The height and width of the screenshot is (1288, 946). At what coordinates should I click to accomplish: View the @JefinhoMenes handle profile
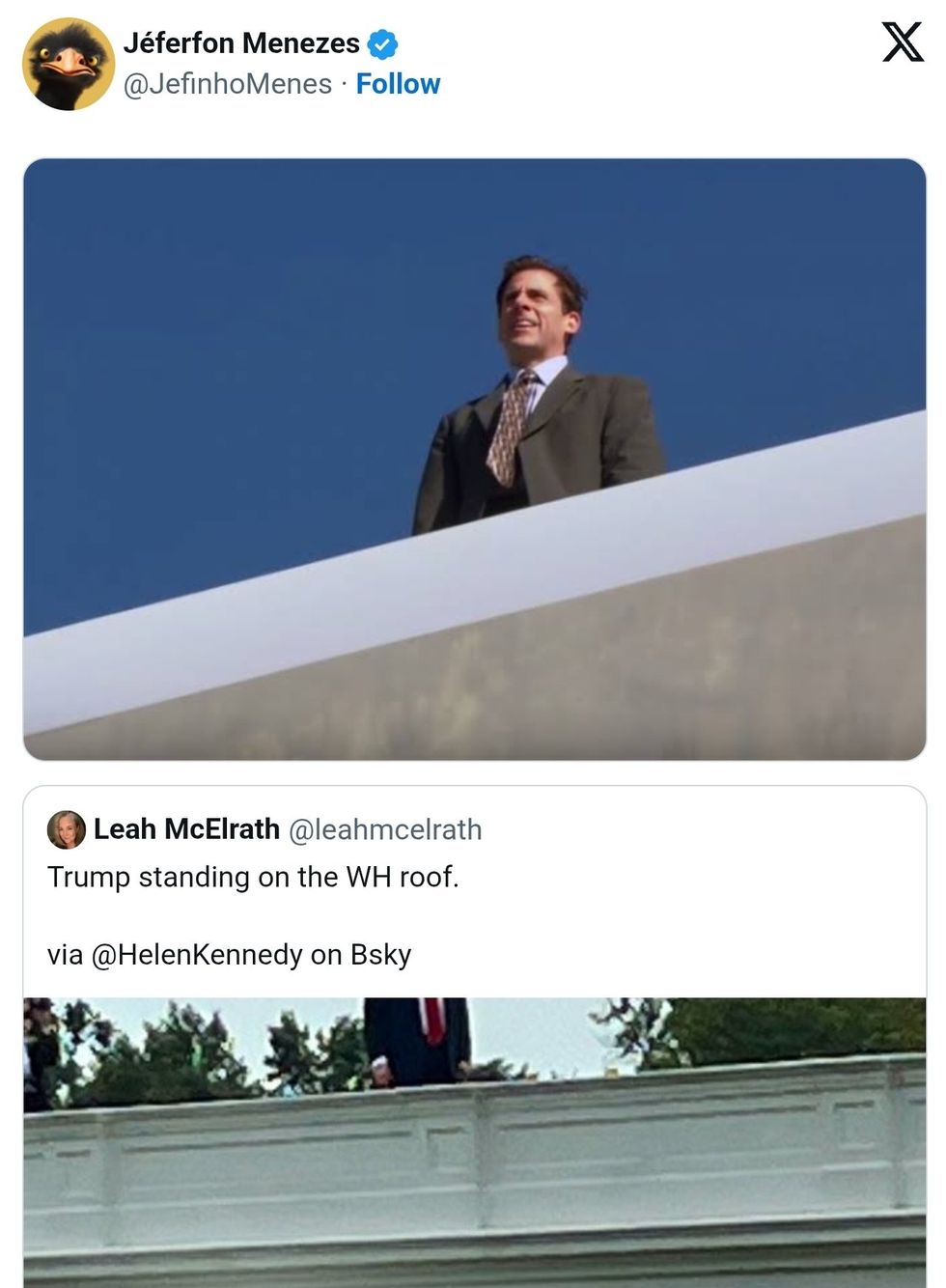pyautogui.click(x=227, y=85)
